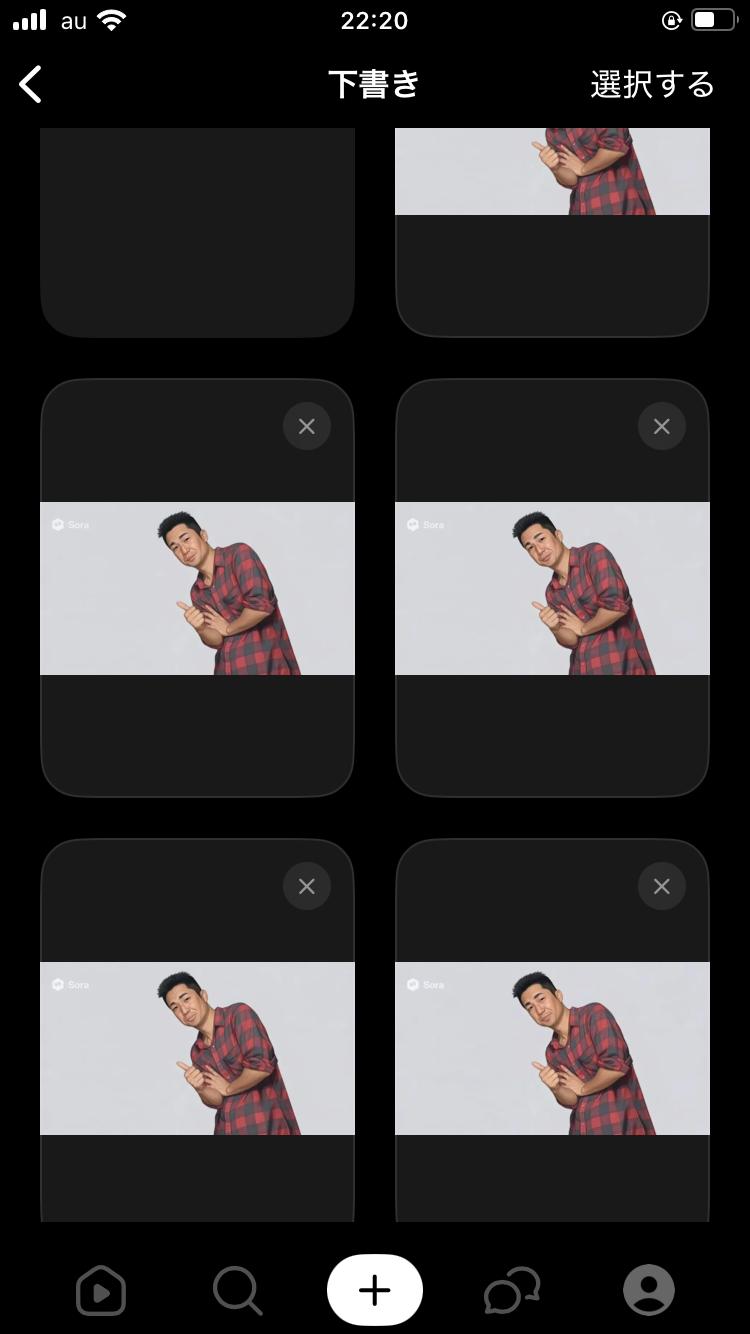Open the messages chat tab

512,1290
